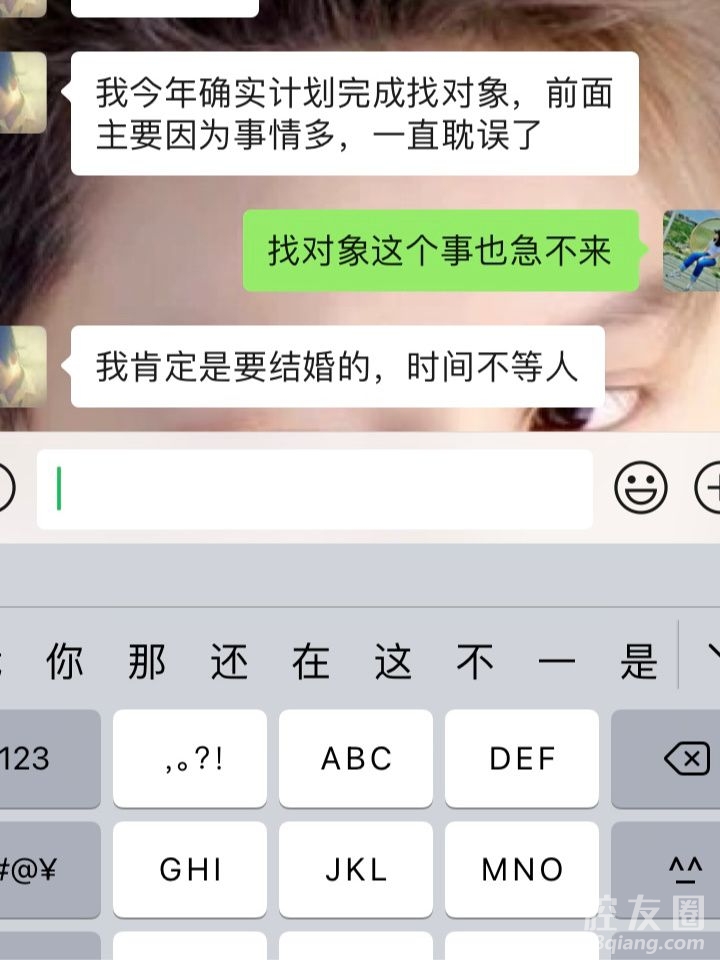Pick the candidate word 你

coord(65,661)
